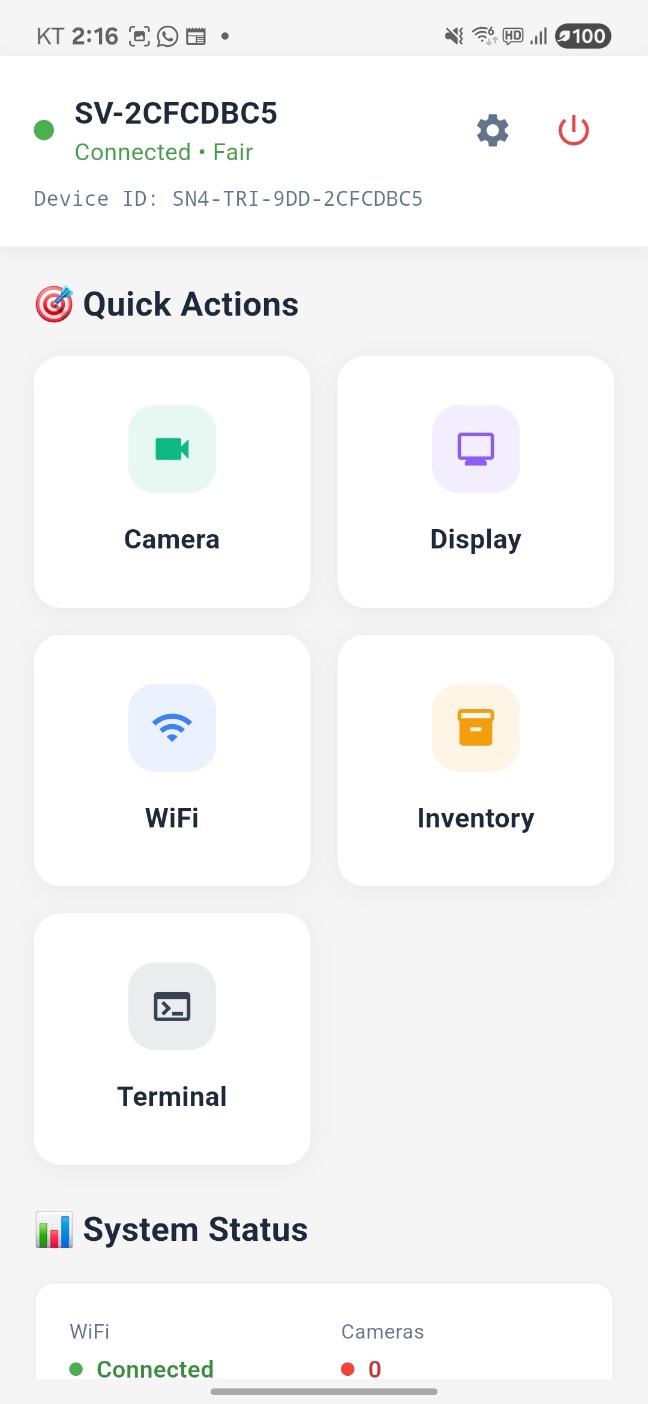The image size is (648, 1404).
Task: Open the Display quick action
Action: (x=475, y=481)
